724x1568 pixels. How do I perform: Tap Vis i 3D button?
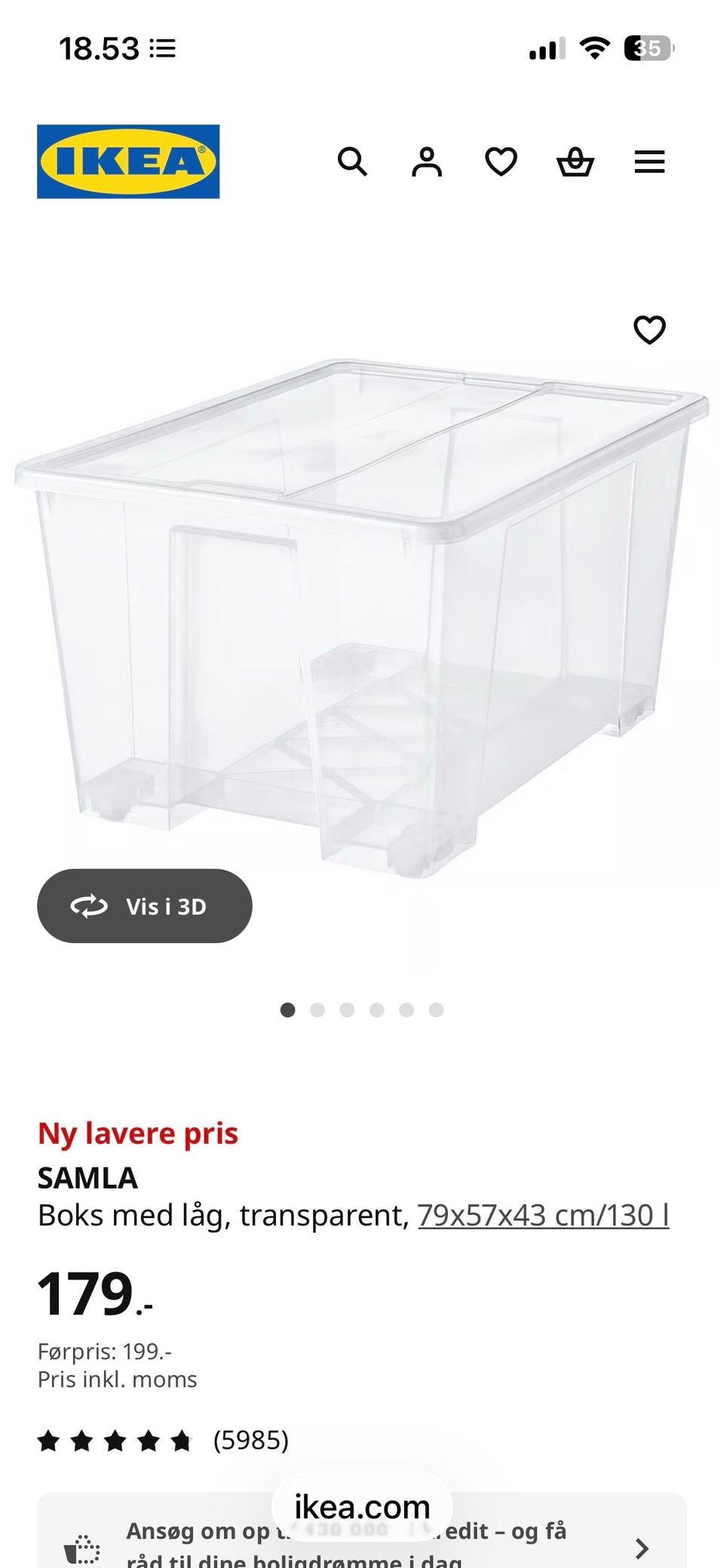tap(145, 905)
